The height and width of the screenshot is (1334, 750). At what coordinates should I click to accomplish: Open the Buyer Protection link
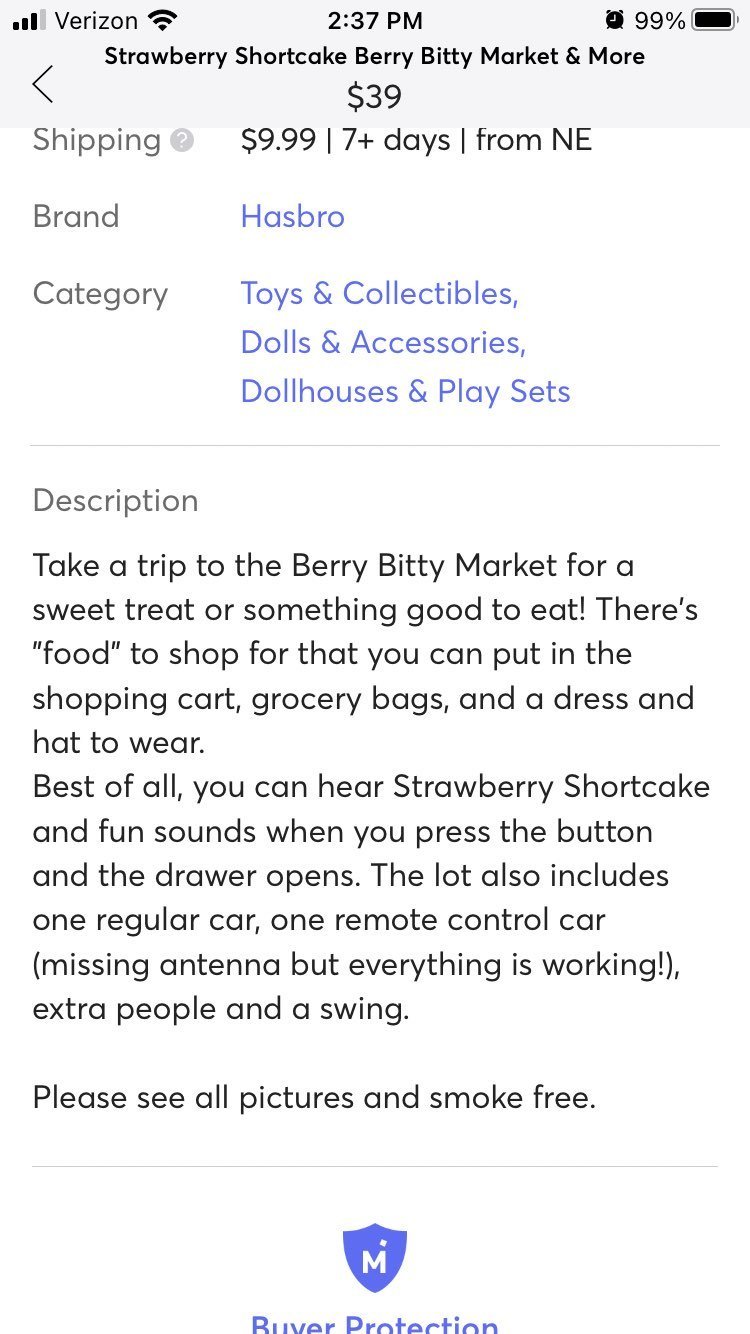click(x=374, y=1322)
